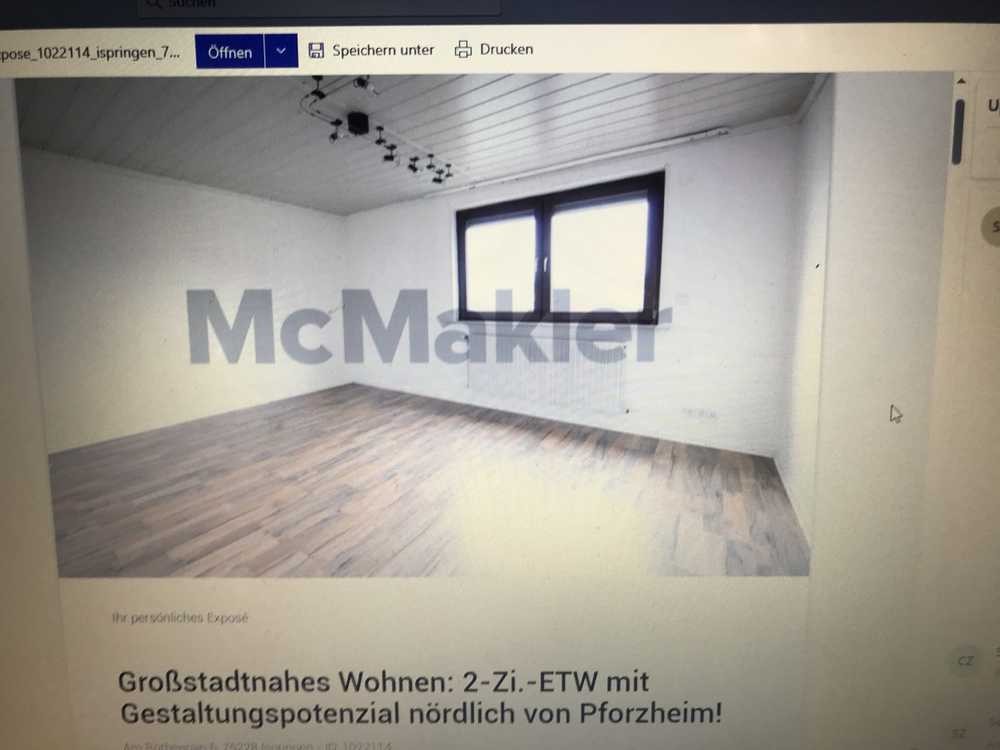Click the Öffnen button
The height and width of the screenshot is (750, 1000).
pos(230,51)
